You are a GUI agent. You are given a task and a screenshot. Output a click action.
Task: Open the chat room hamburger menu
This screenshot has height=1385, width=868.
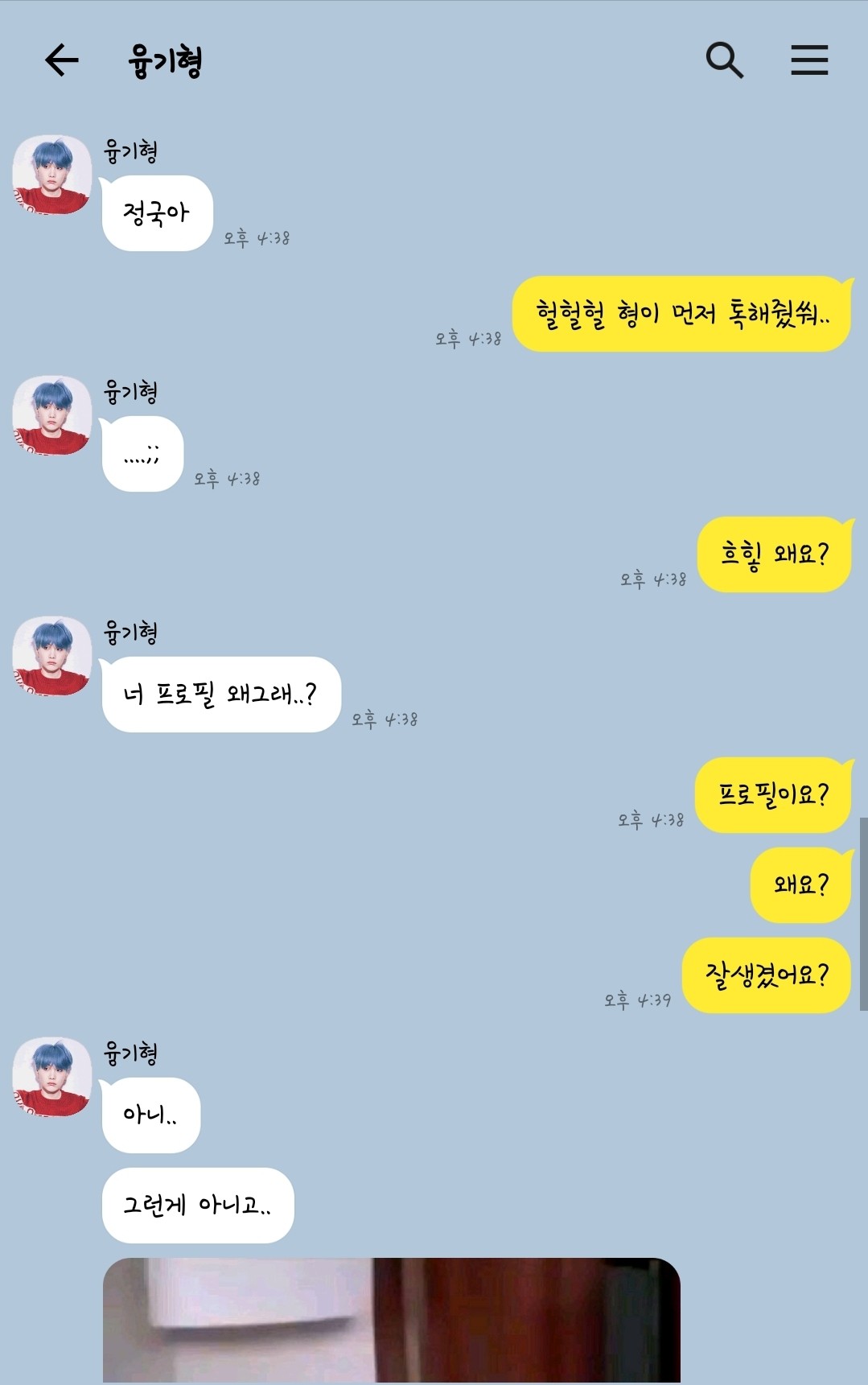tap(808, 60)
